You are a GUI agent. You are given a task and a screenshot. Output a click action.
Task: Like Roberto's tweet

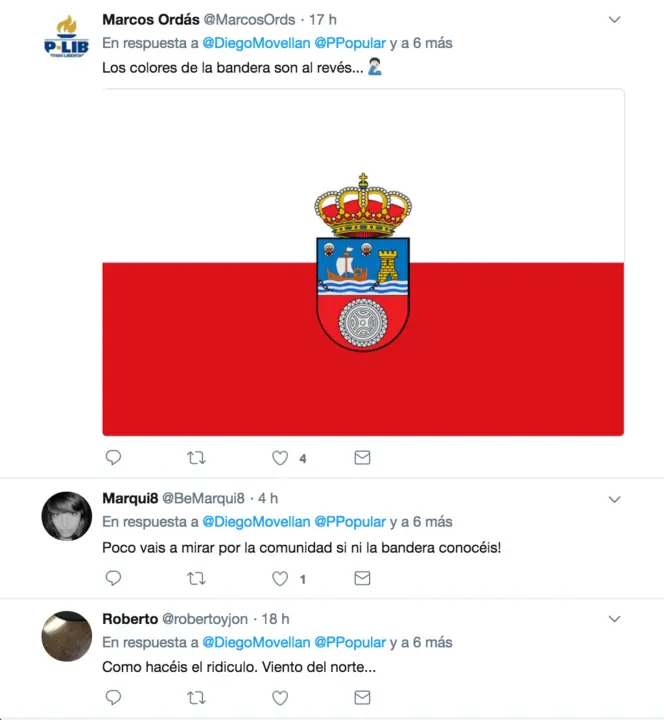pyautogui.click(x=281, y=697)
